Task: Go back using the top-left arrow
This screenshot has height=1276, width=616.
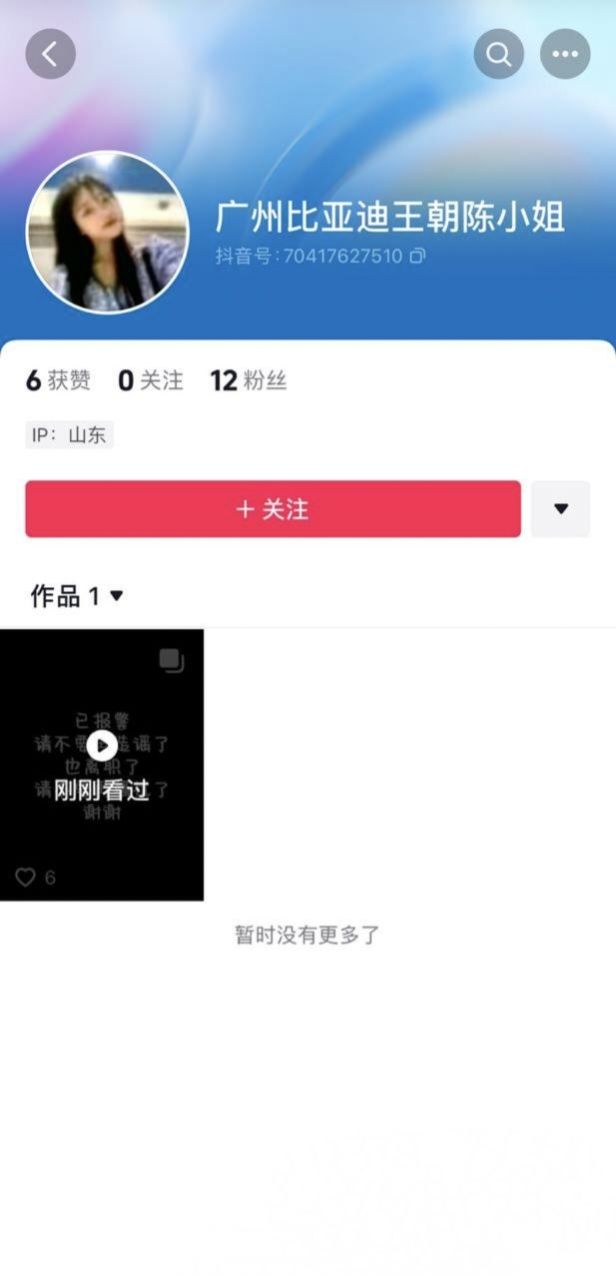Action: [x=50, y=53]
